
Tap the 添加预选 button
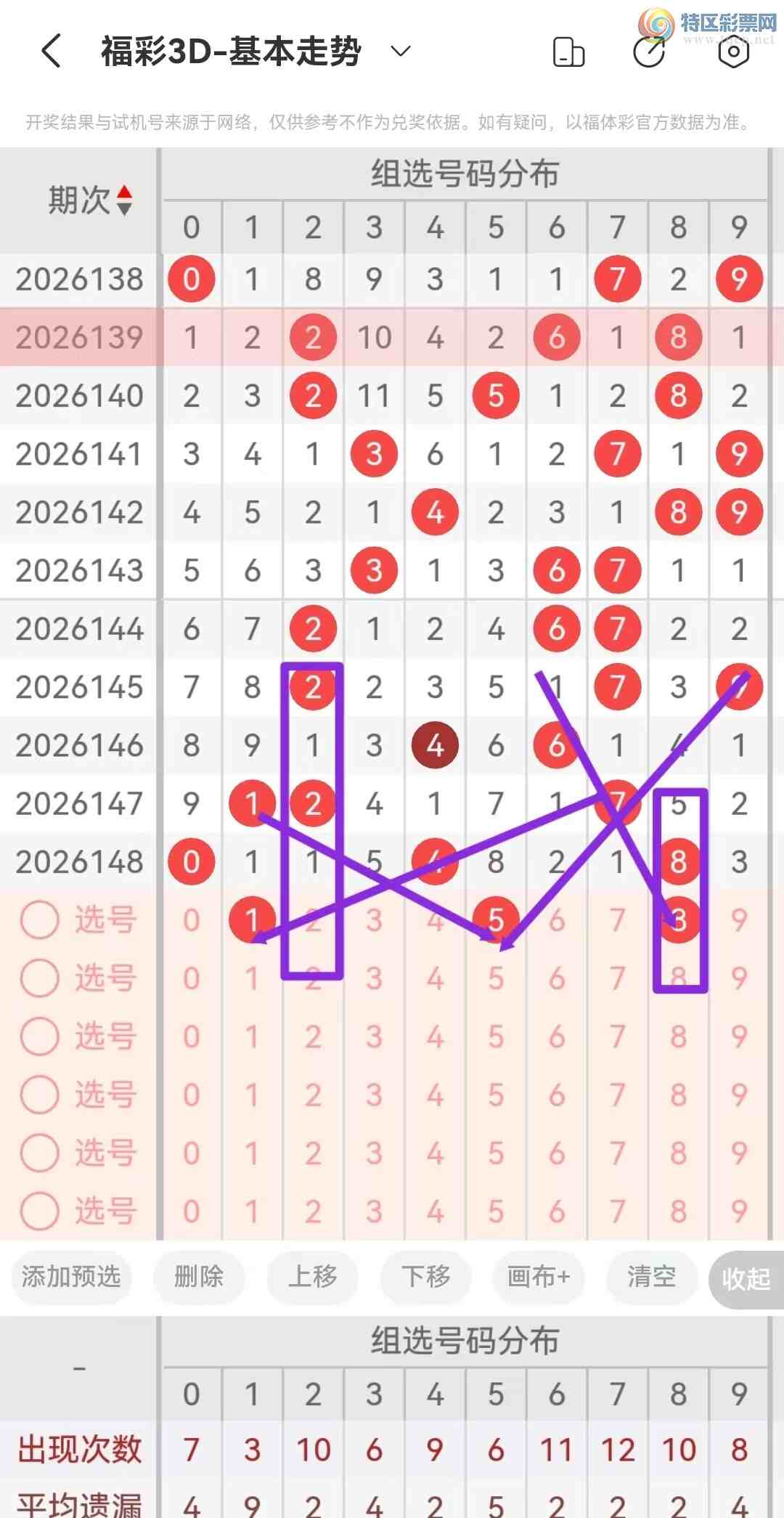(x=71, y=1276)
